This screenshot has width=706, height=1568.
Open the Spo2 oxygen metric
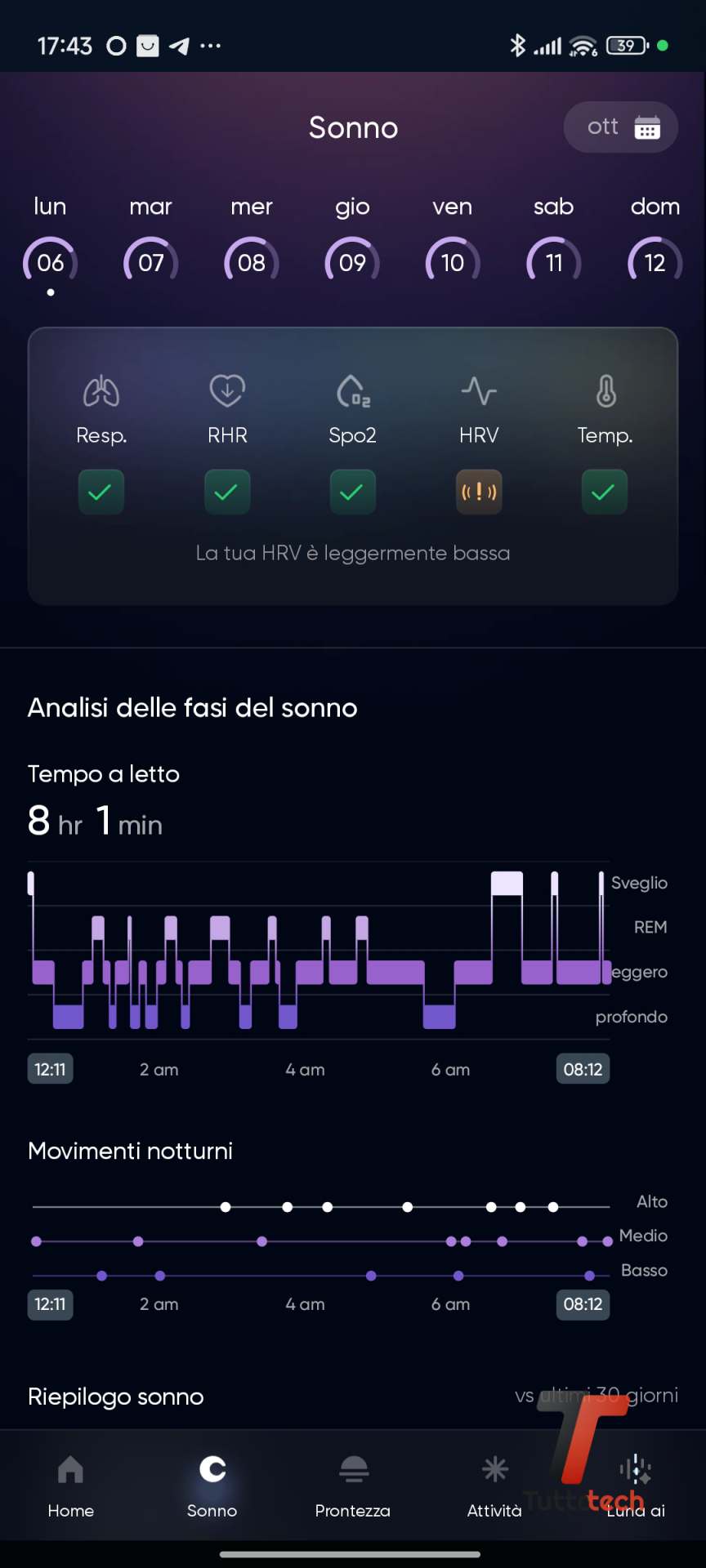point(352,408)
